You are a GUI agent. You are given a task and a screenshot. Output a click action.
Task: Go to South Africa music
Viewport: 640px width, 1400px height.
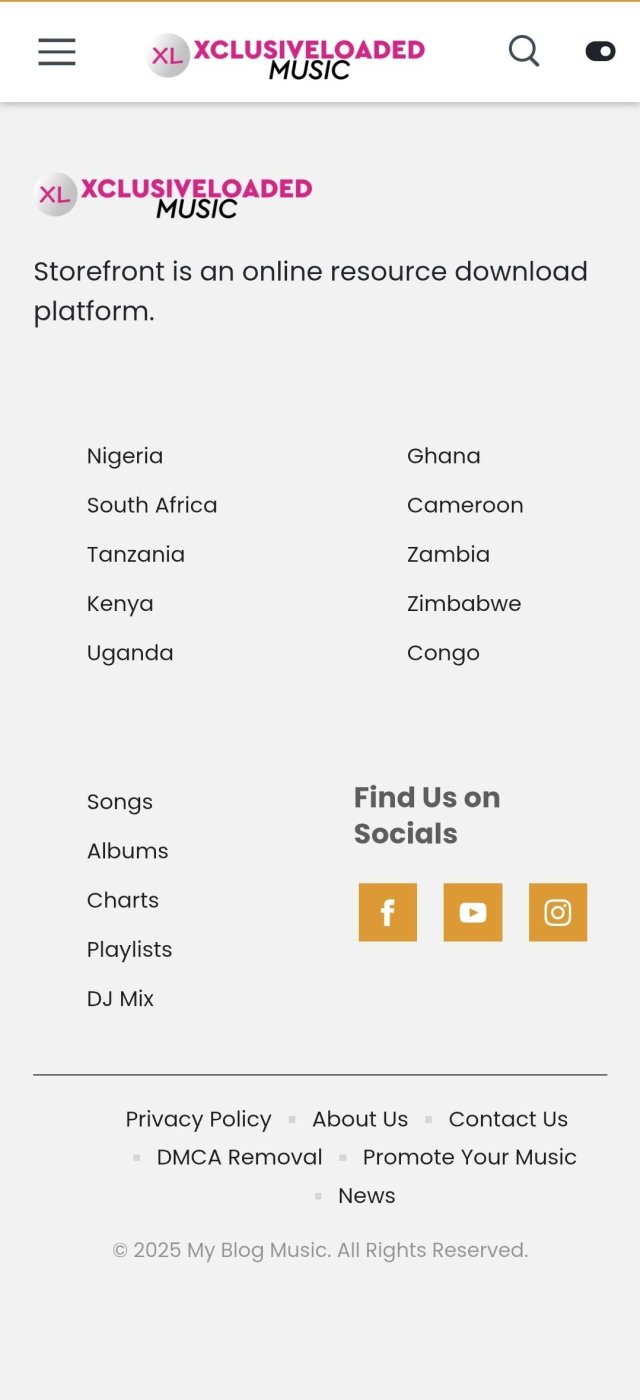[x=152, y=505]
